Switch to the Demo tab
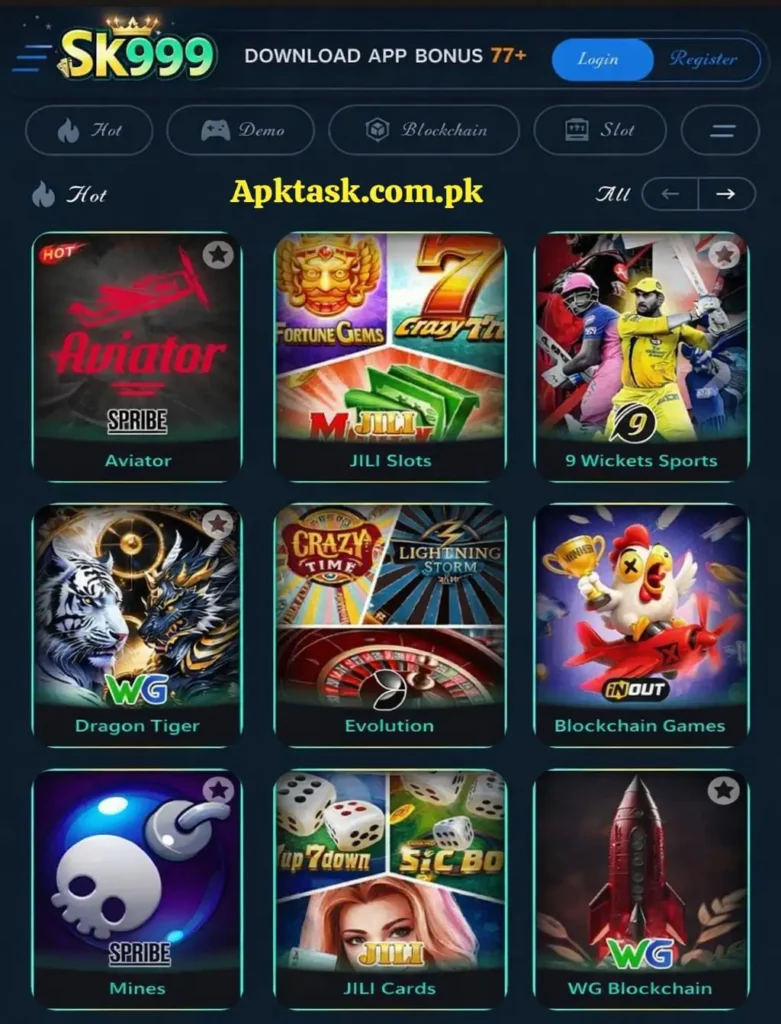Screen dimensions: 781x1024 [x=240, y=130]
